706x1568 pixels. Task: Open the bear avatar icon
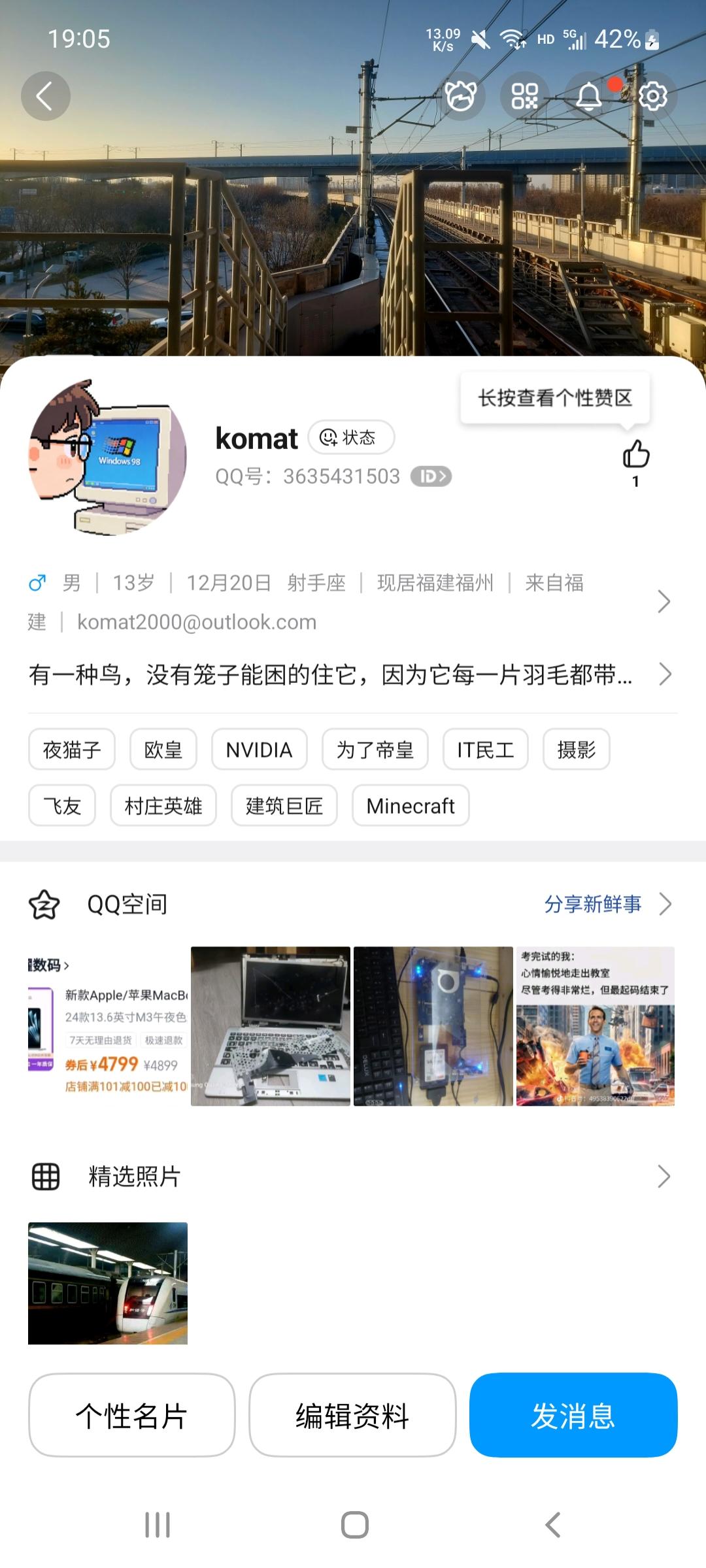coord(461,96)
